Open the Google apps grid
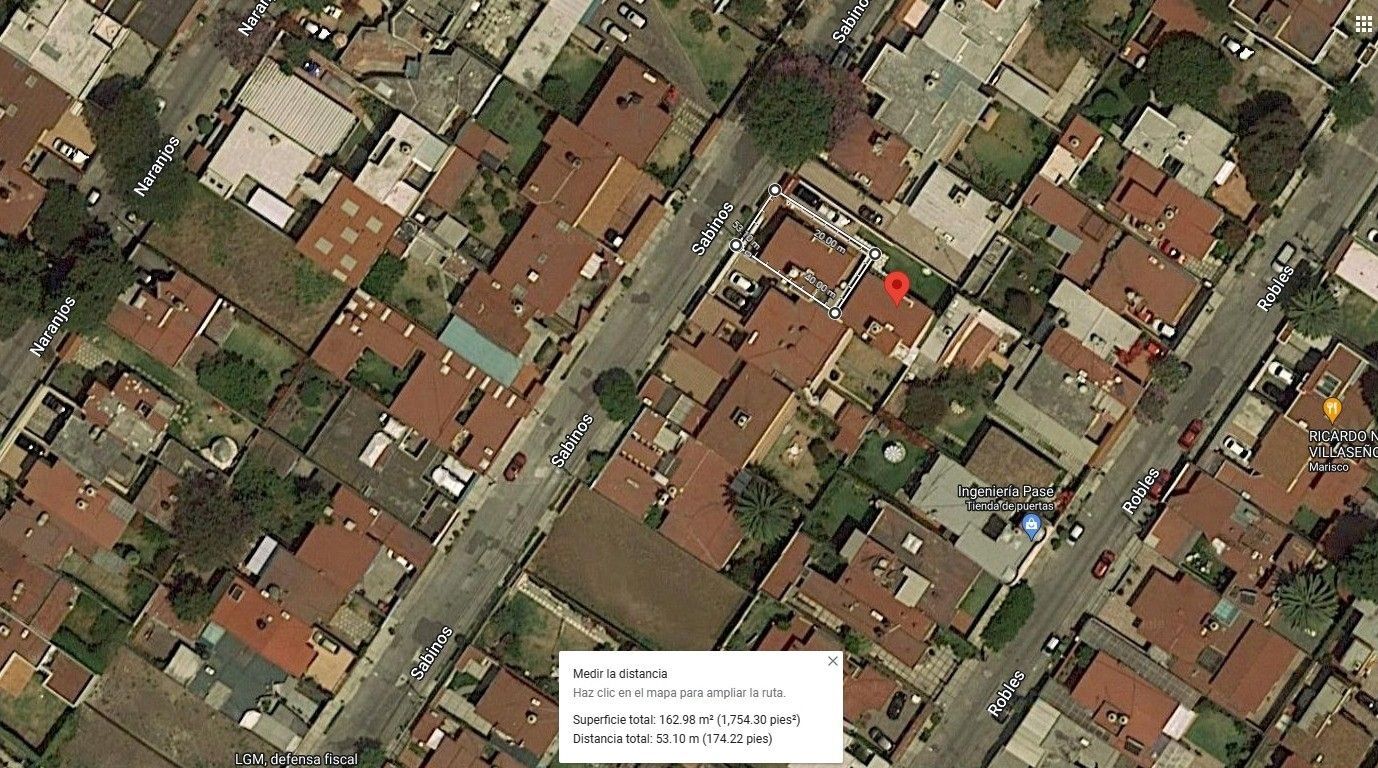The image size is (1378, 768). [x=1364, y=25]
